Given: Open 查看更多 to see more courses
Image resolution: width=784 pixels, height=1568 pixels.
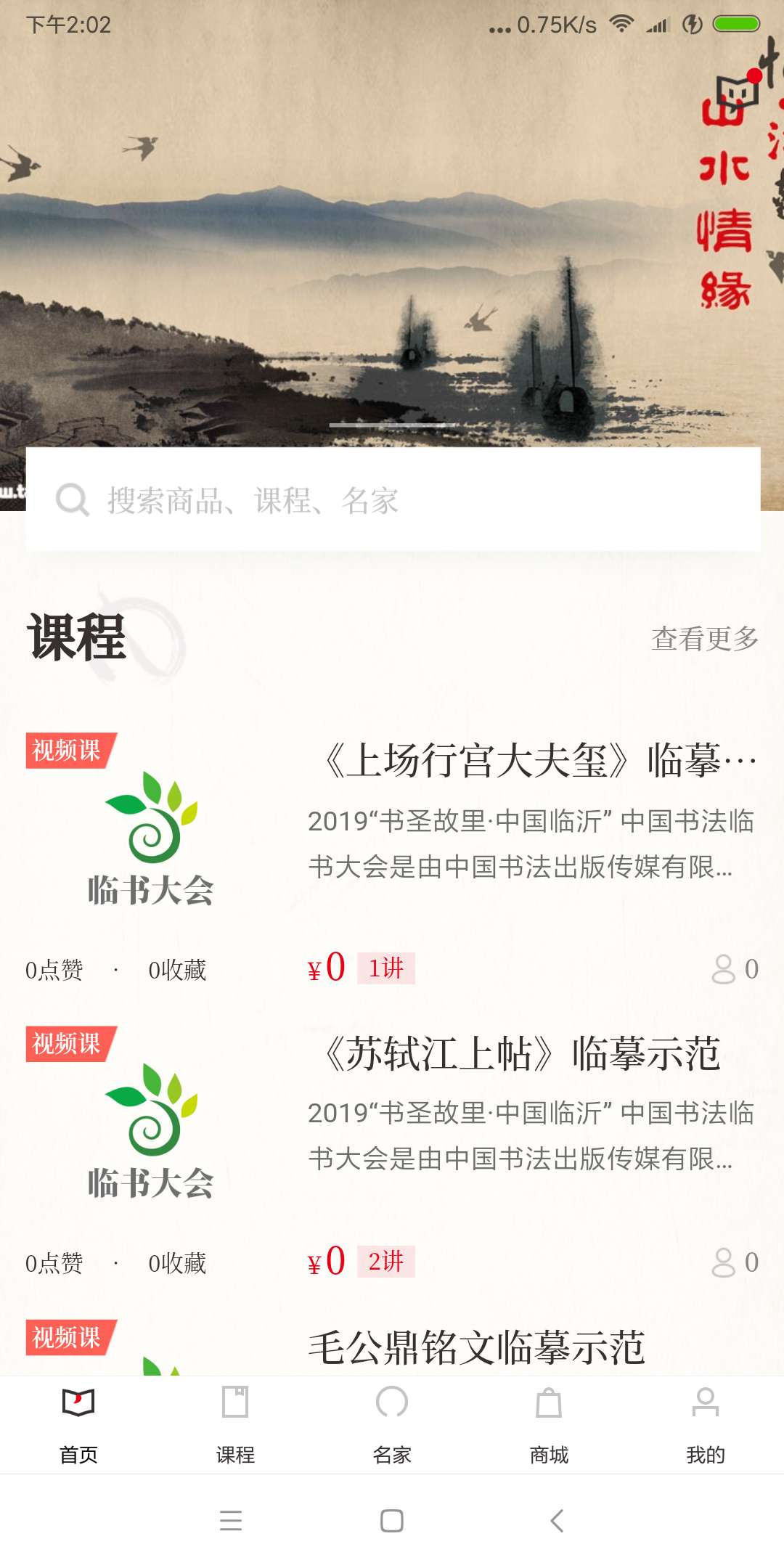Looking at the screenshot, I should (704, 639).
